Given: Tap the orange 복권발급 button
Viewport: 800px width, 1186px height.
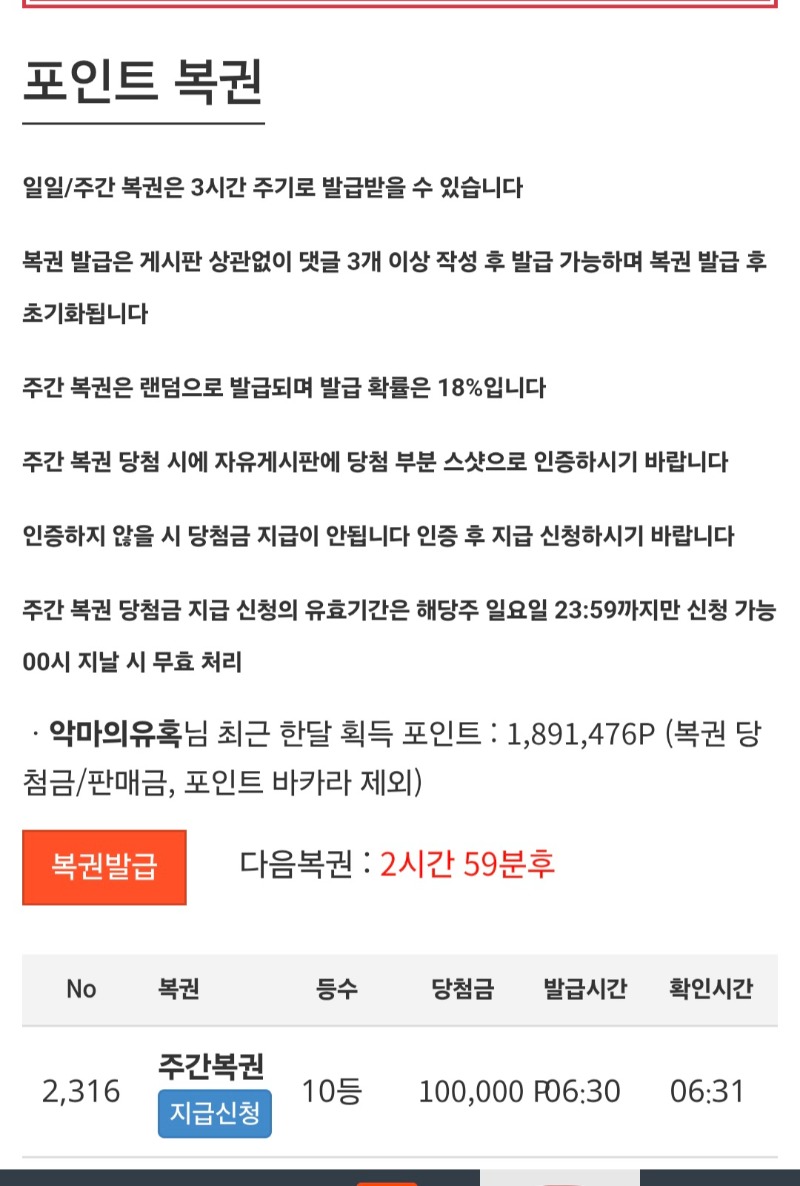Looking at the screenshot, I should 104,867.
